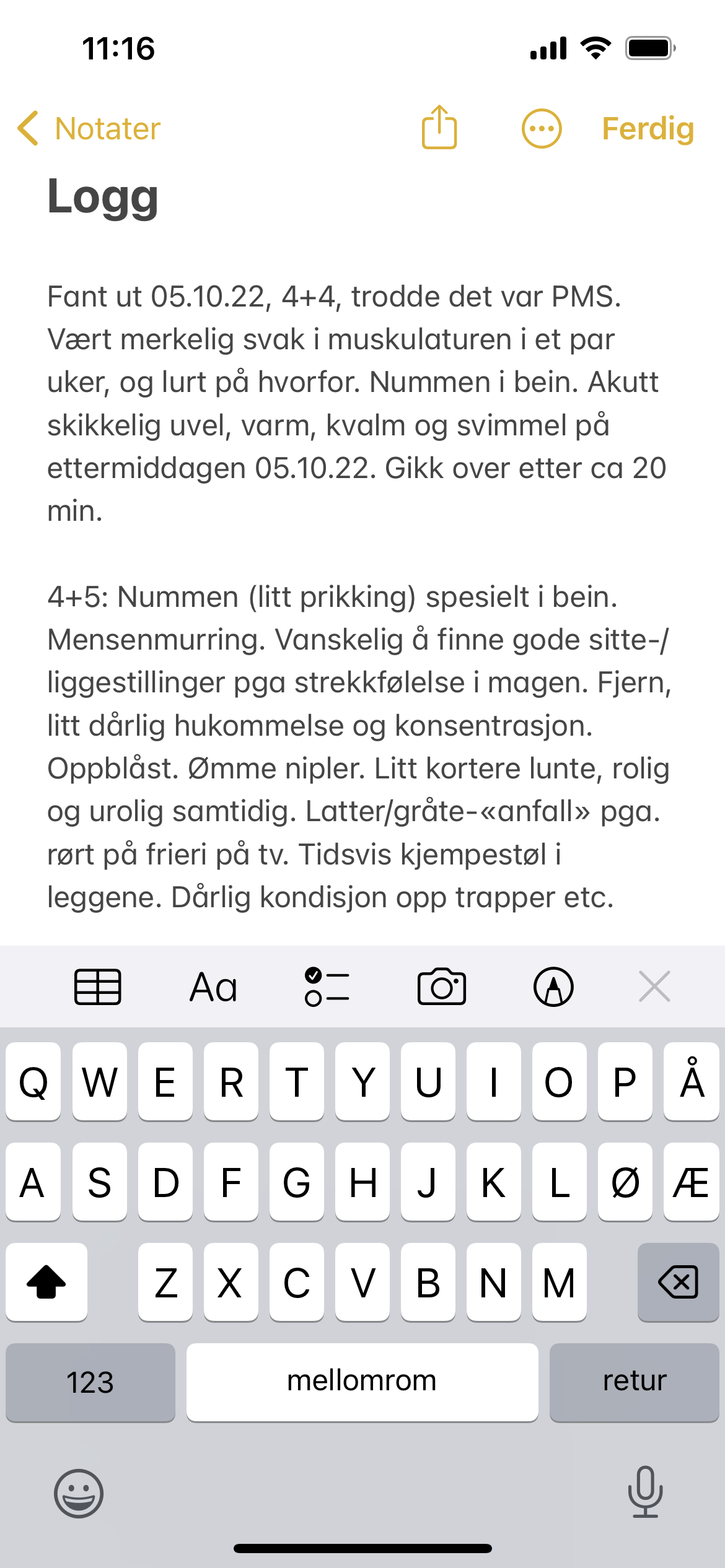
Task: Tap the retur key
Action: coord(634,1381)
